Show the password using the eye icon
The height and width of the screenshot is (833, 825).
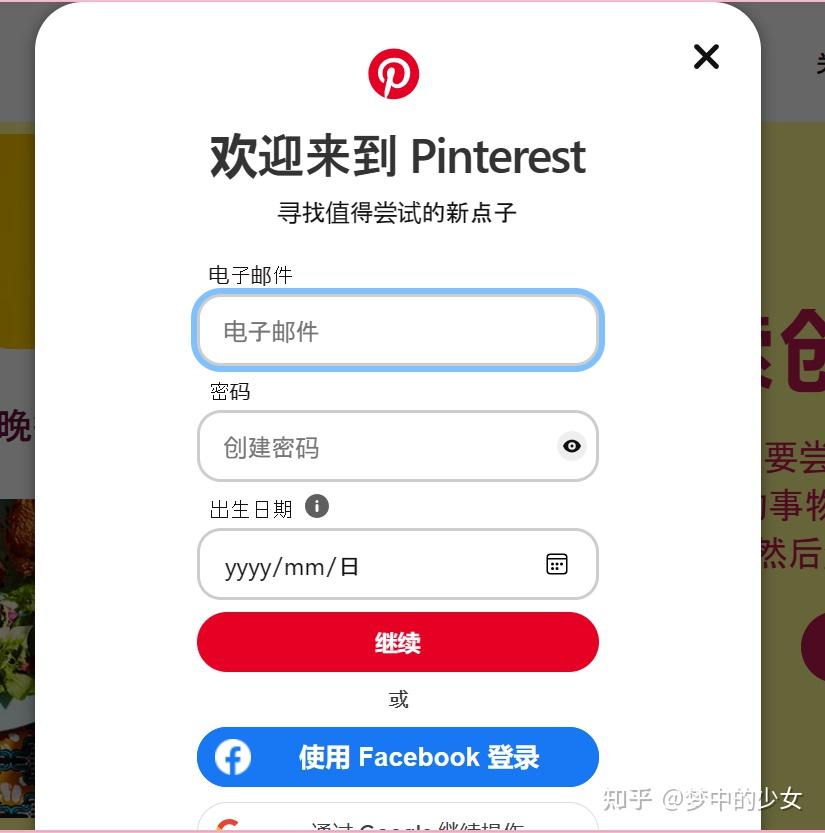571,446
